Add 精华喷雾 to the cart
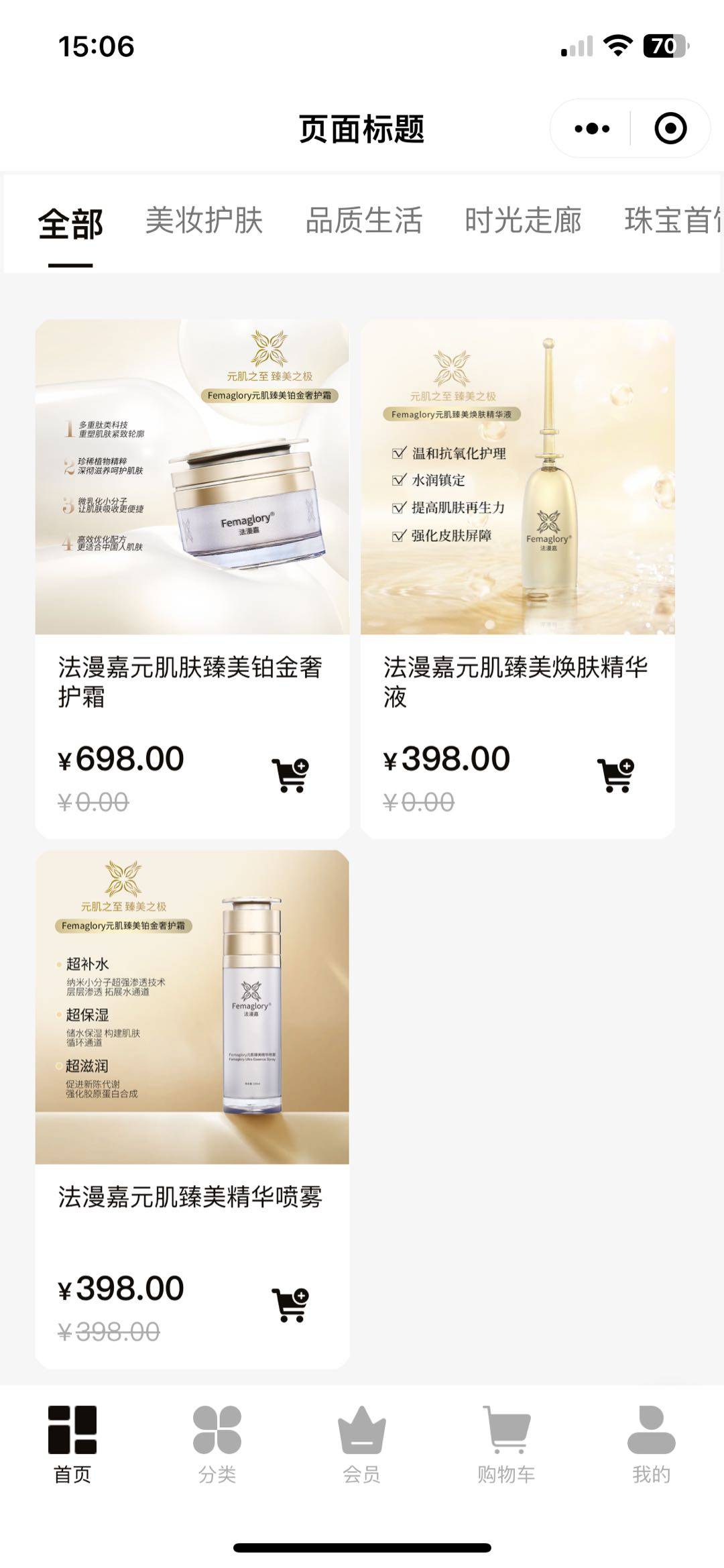This screenshot has height=1568, width=724. coord(290,1305)
